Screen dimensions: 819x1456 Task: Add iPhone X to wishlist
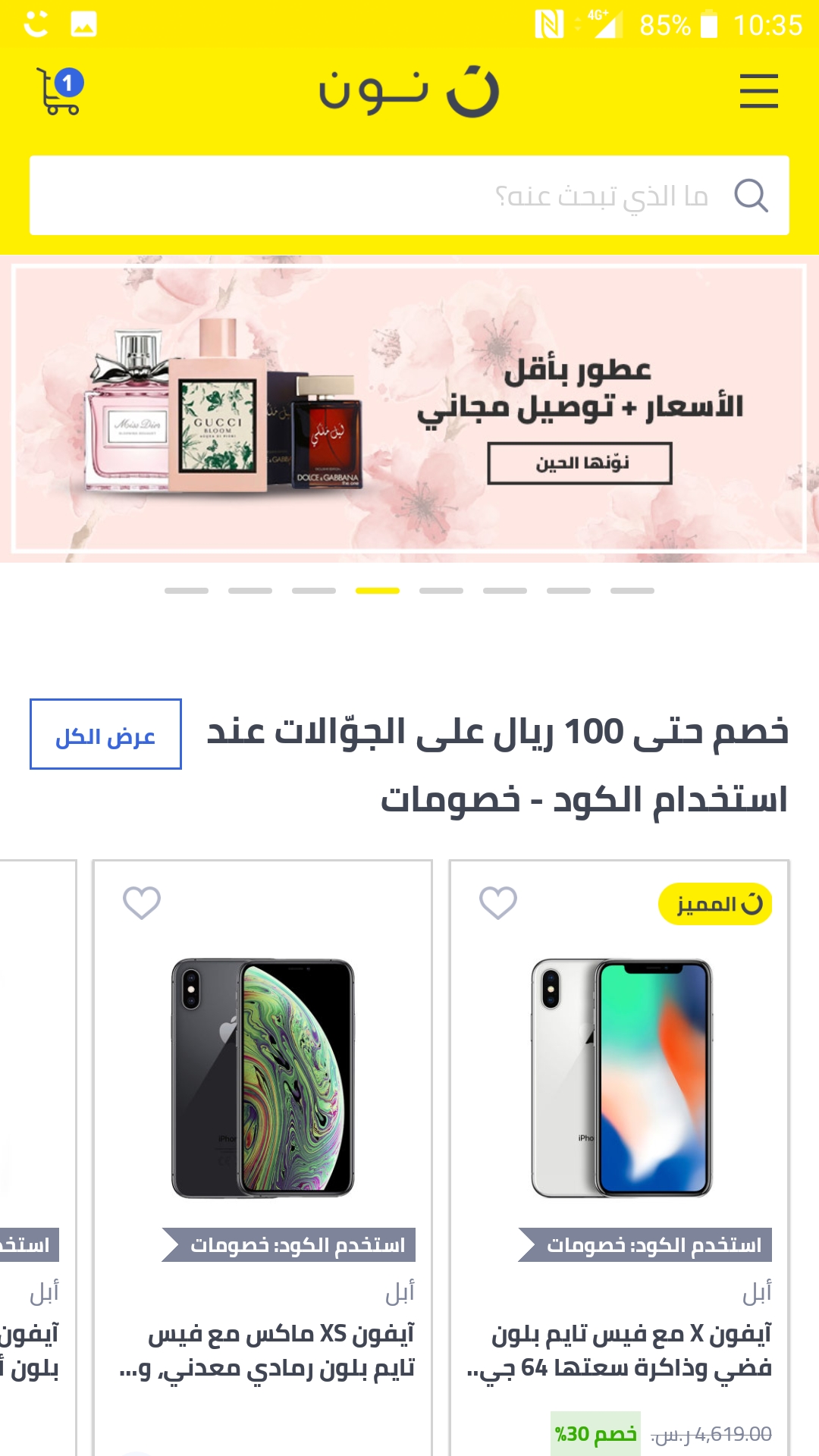(x=498, y=902)
